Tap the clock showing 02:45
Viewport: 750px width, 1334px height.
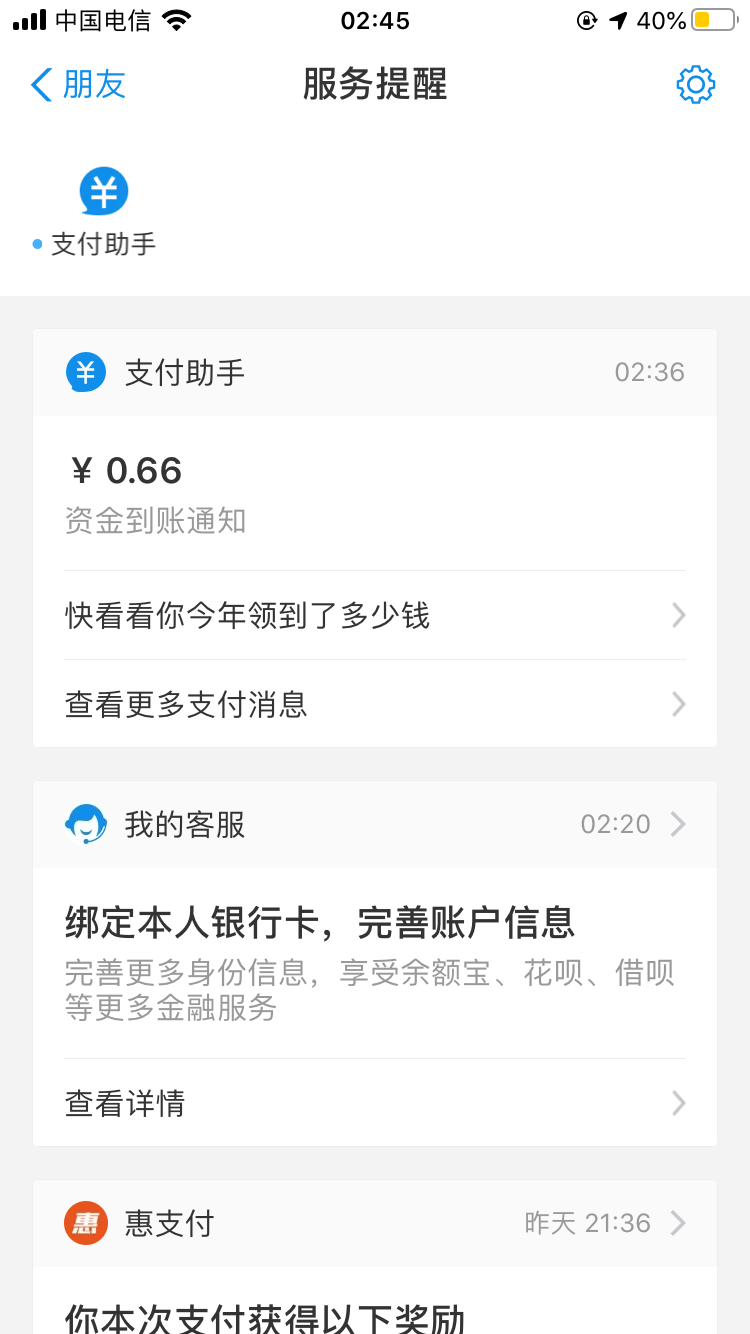374,20
